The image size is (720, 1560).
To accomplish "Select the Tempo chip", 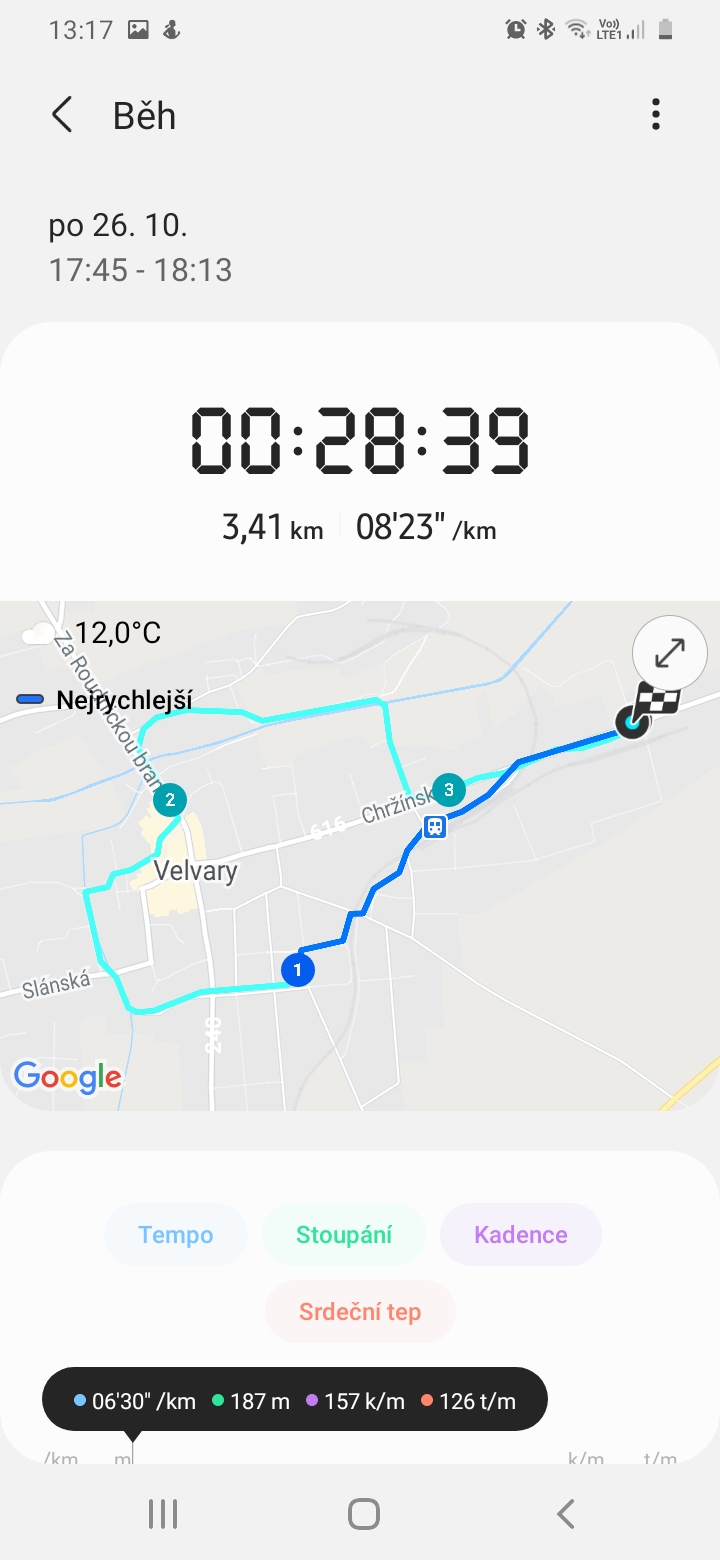I will [x=176, y=1235].
